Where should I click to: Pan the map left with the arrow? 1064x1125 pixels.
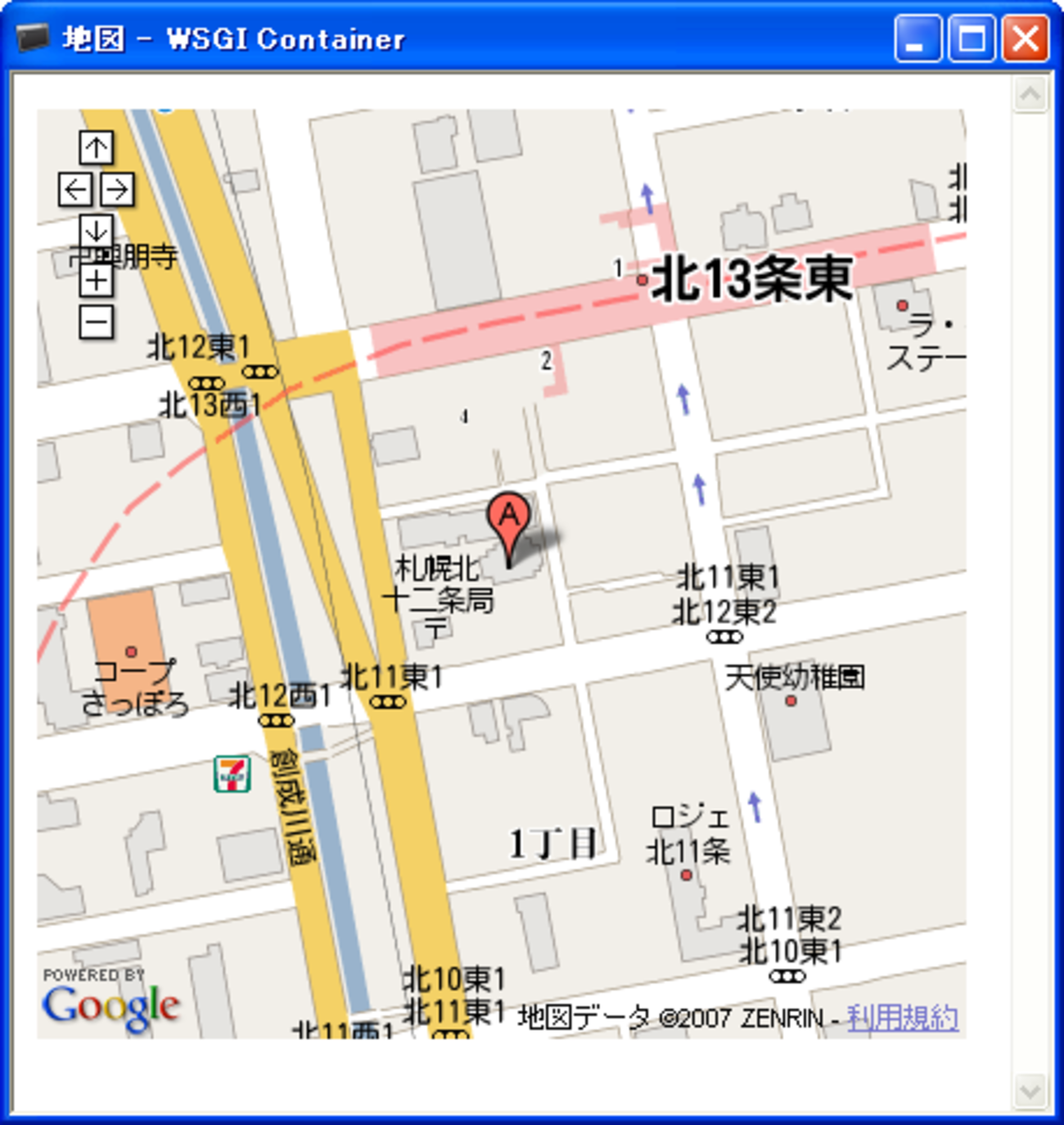click(75, 190)
